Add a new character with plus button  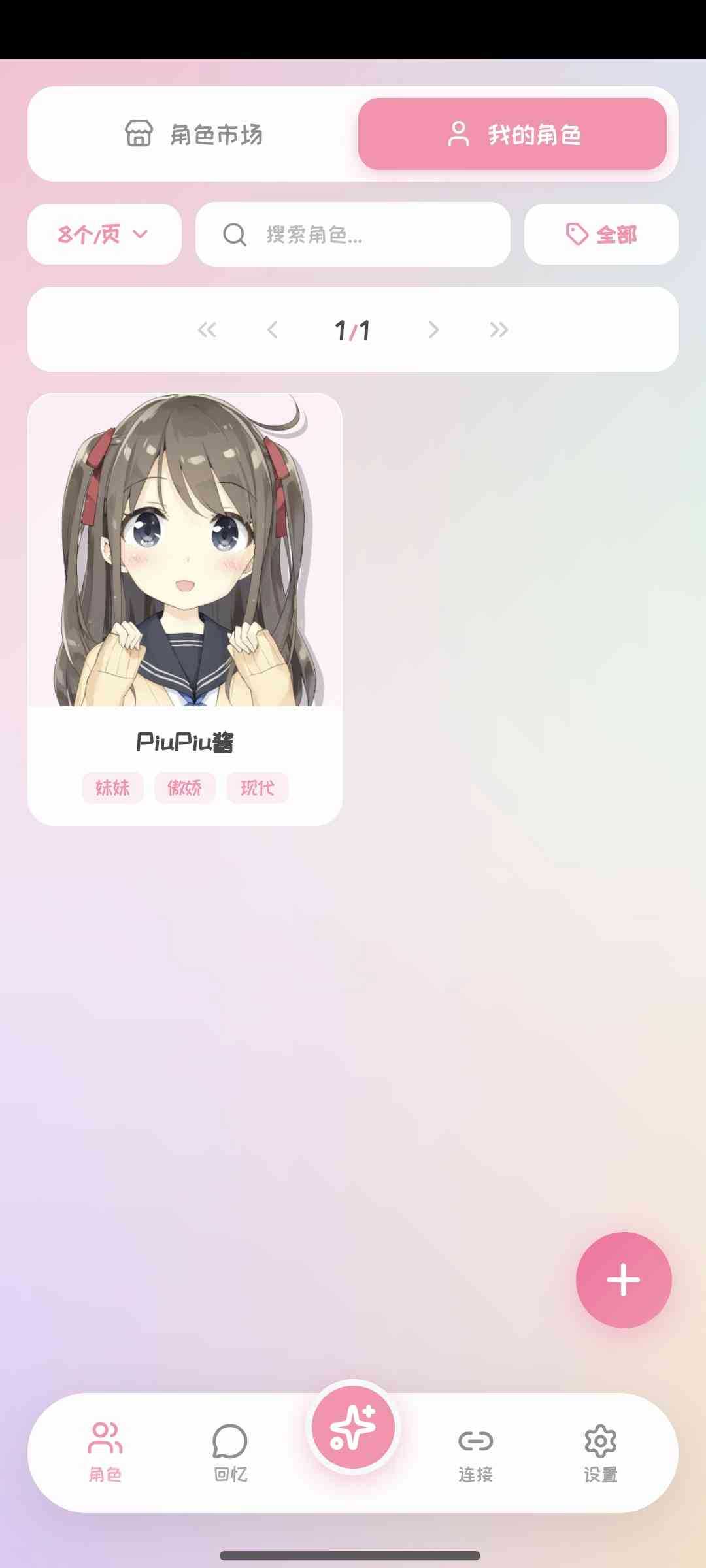[623, 1279]
